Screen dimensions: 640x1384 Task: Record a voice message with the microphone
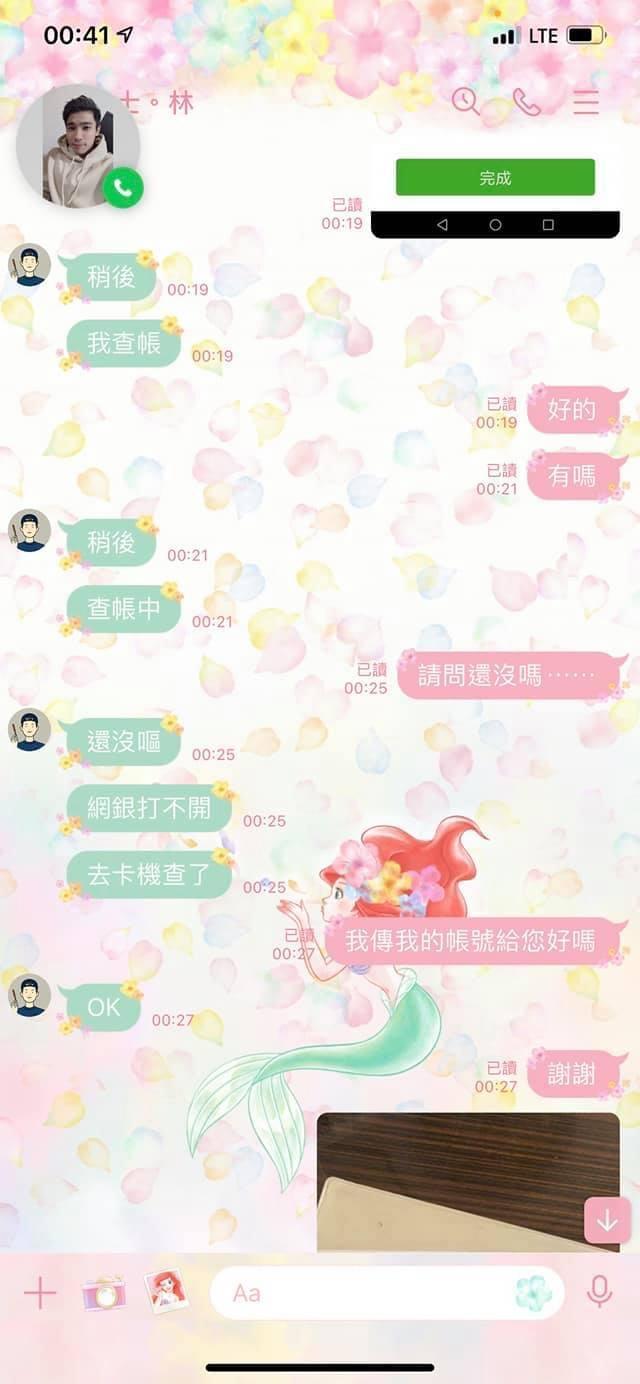click(x=599, y=1292)
